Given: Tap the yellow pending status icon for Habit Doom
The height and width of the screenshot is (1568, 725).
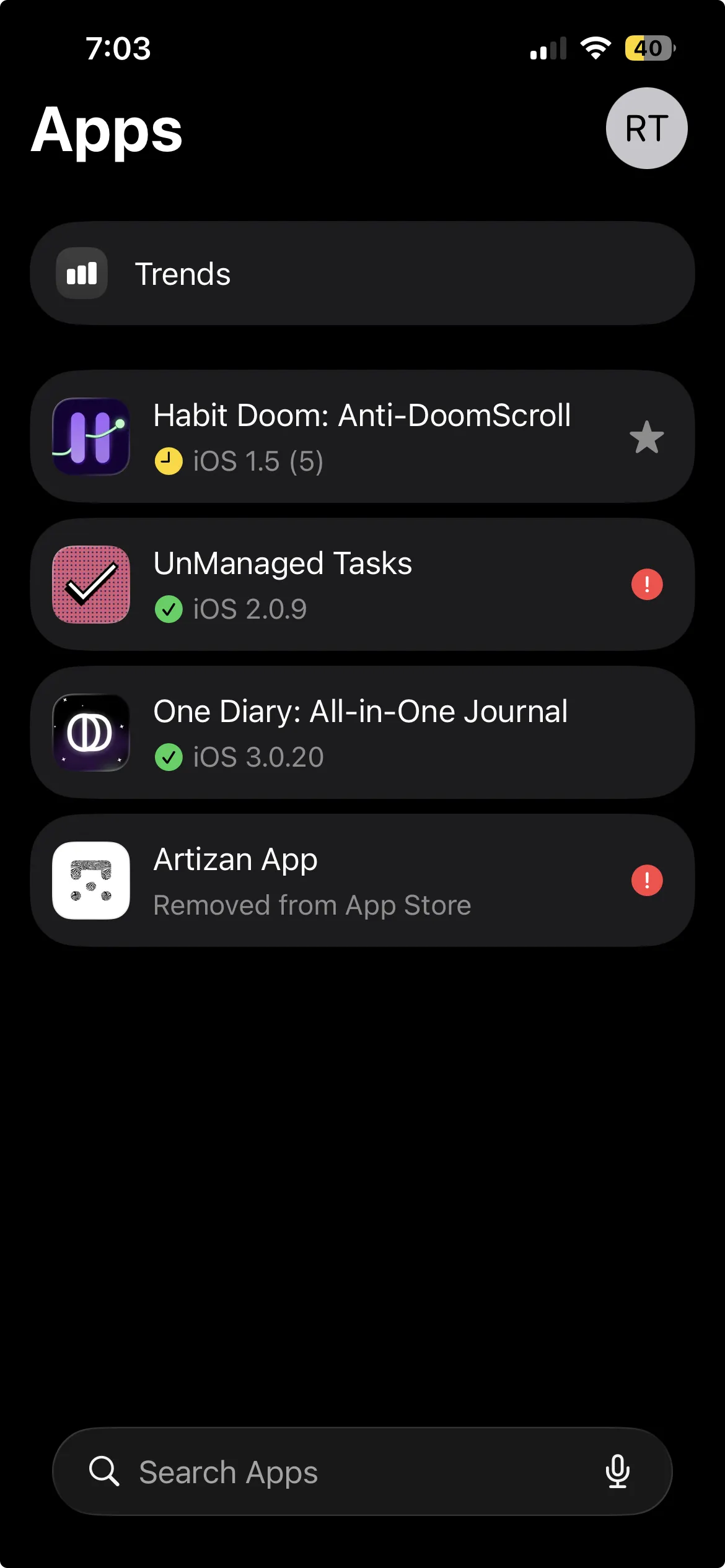Looking at the screenshot, I should coord(169,461).
